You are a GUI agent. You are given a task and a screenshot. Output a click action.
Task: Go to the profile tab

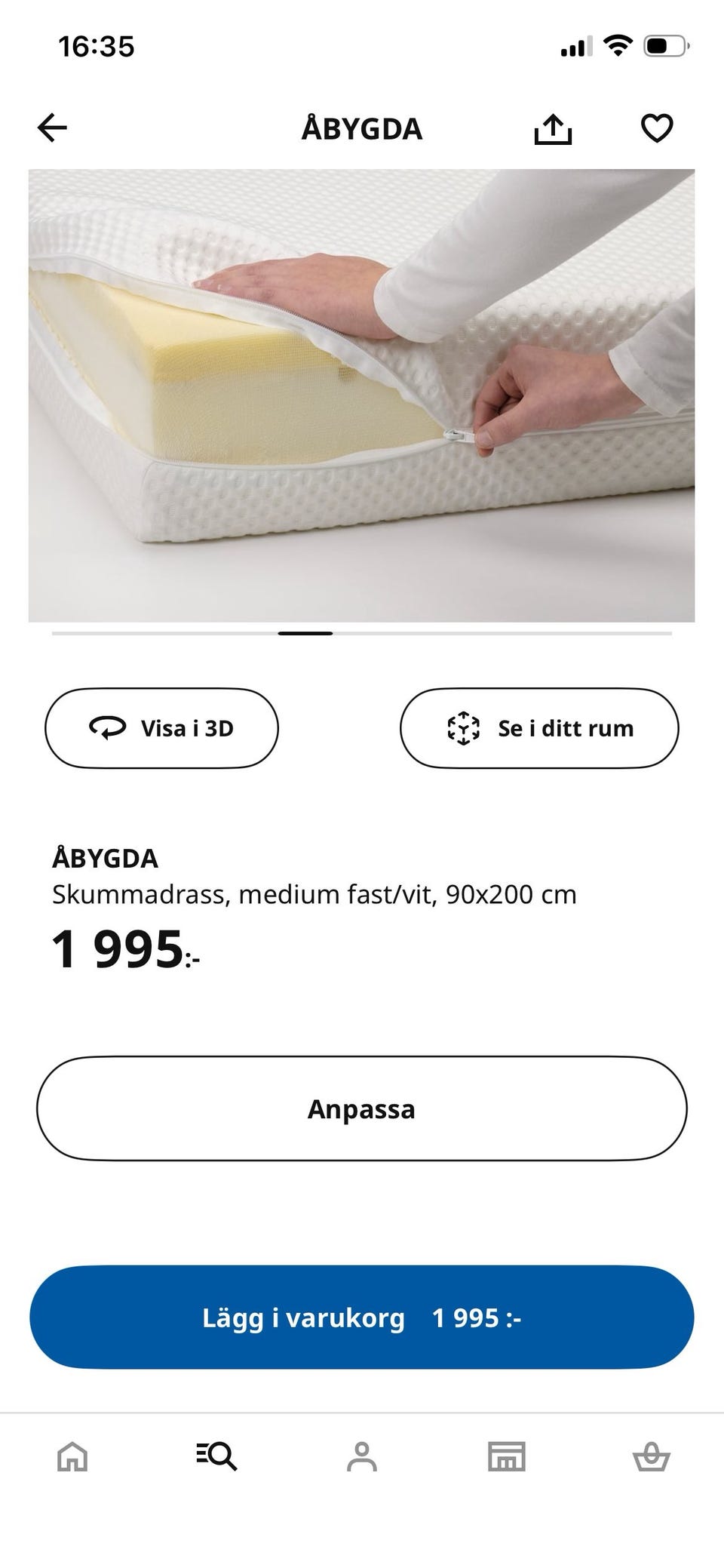[362, 1456]
